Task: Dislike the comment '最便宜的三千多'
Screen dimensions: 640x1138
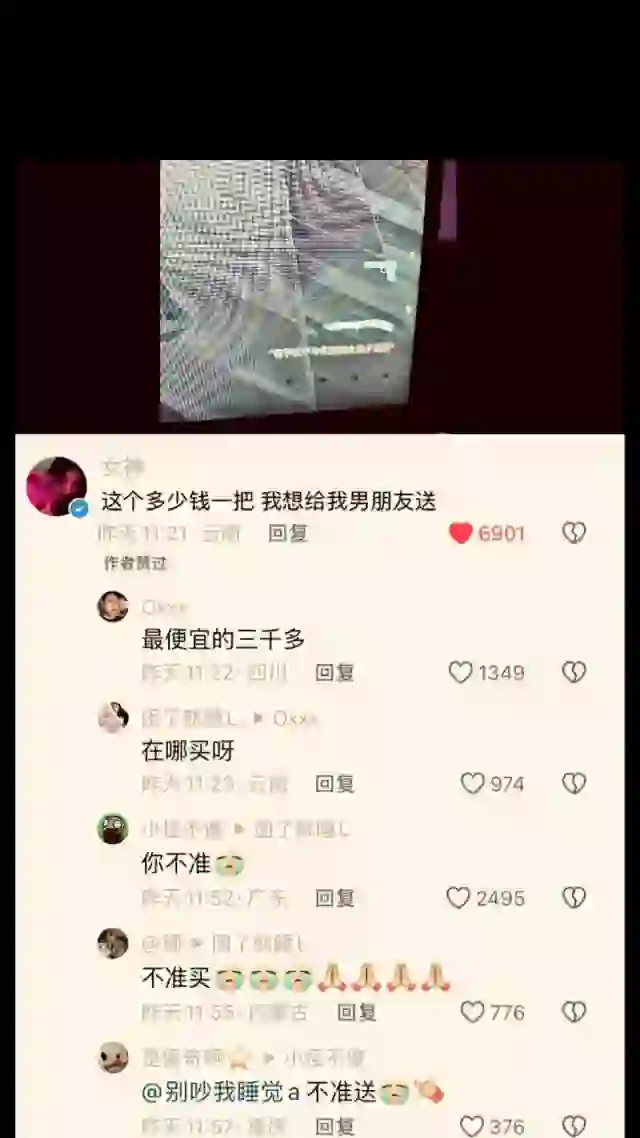Action: click(x=574, y=673)
